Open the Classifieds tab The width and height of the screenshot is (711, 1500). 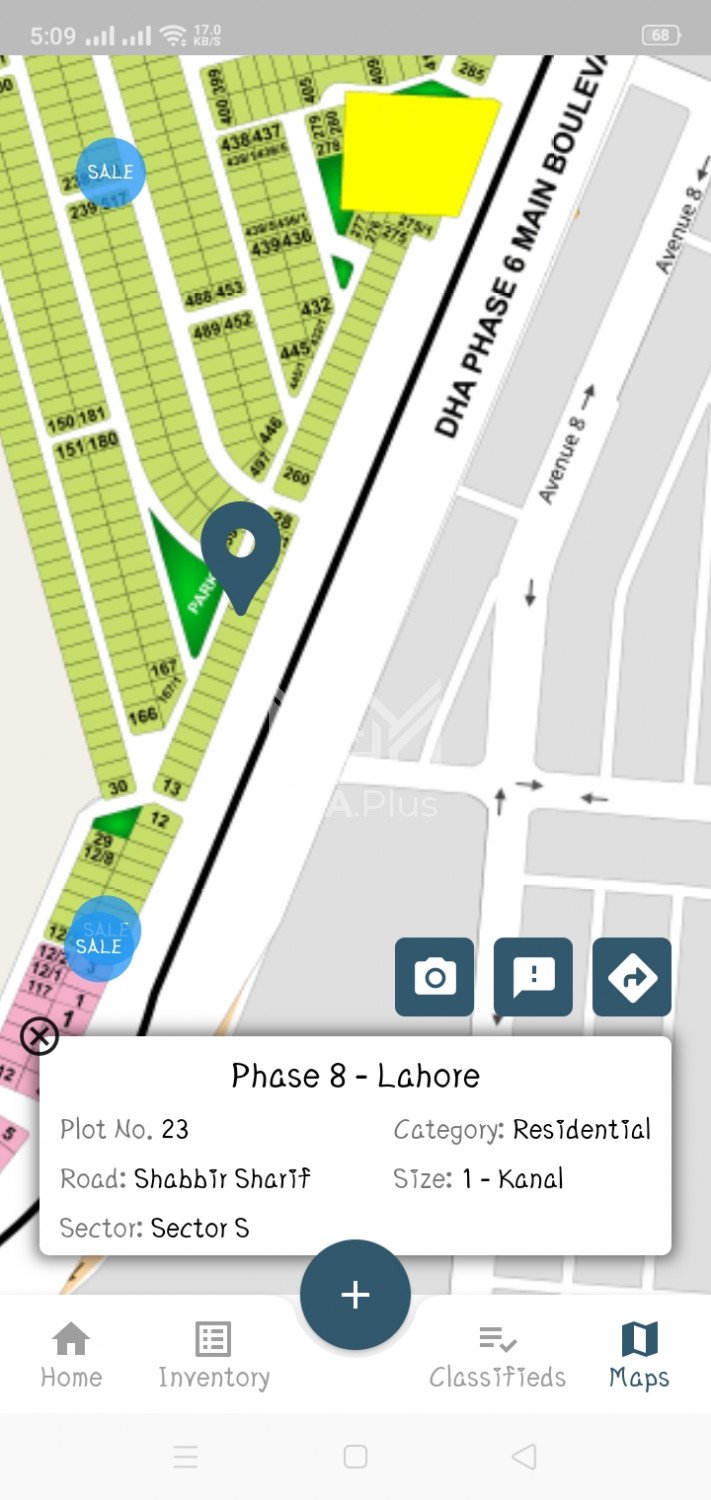497,1356
